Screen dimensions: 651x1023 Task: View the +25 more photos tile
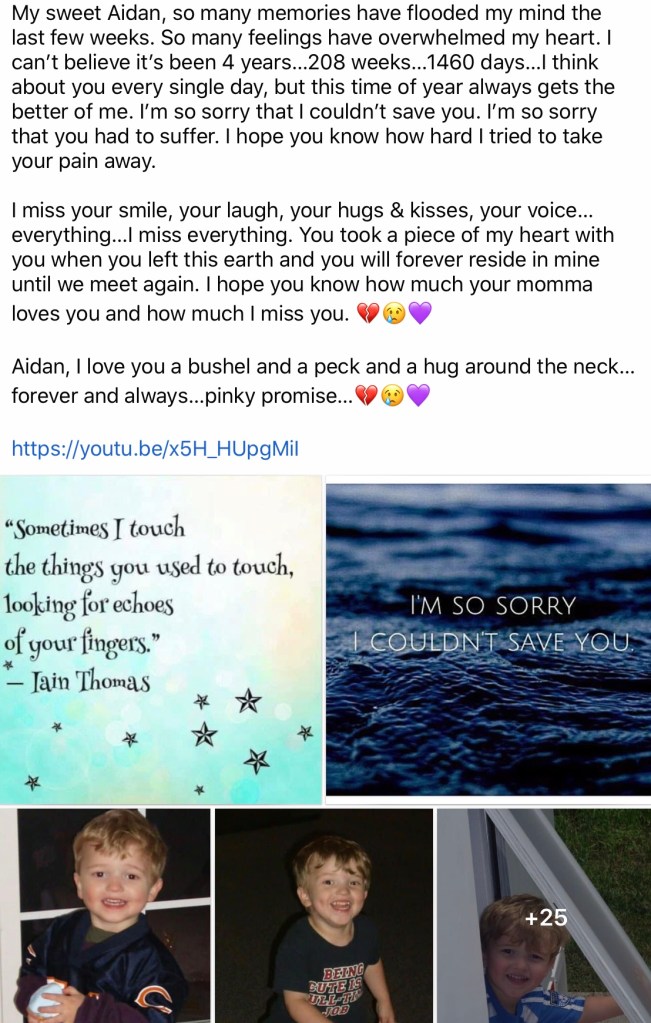[x=545, y=915]
